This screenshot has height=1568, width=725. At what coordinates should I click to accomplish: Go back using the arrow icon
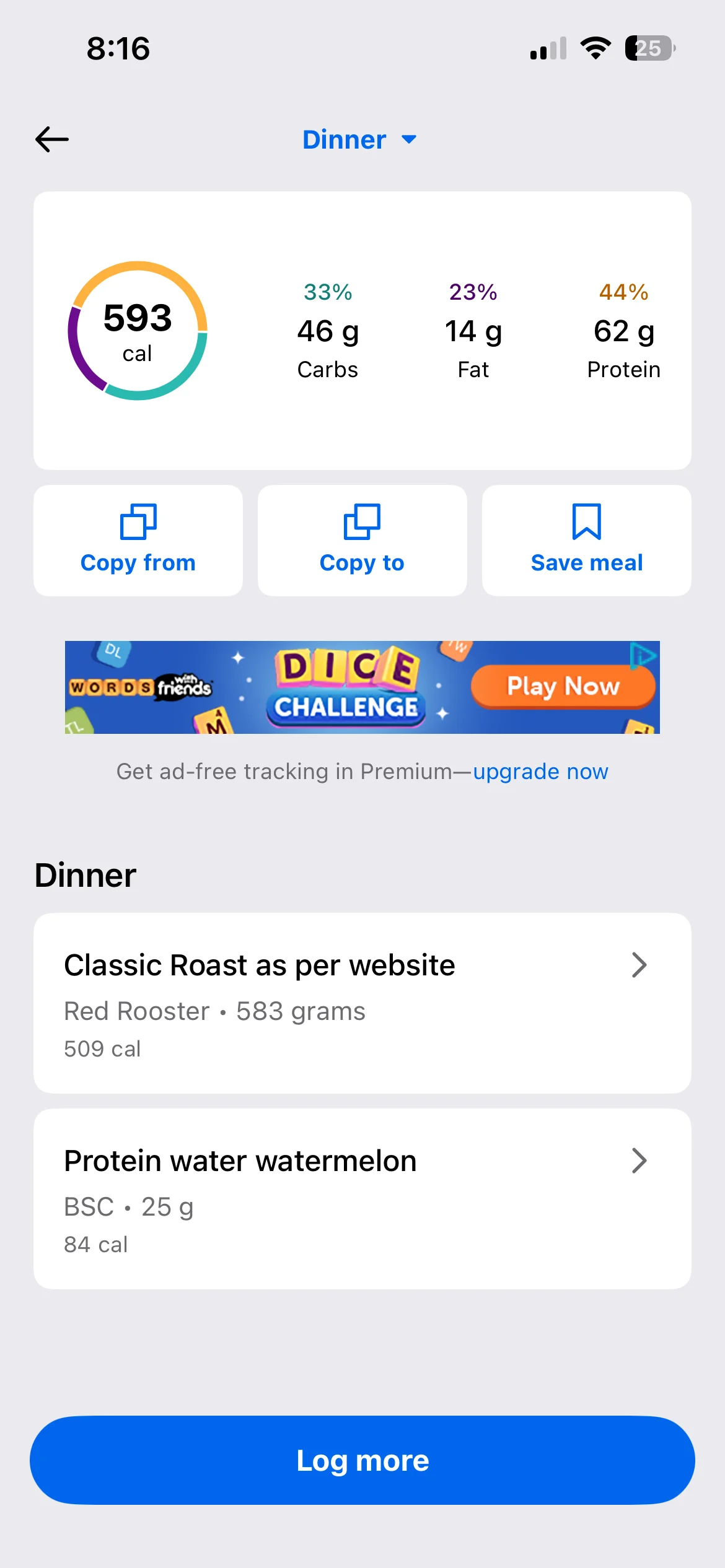click(x=52, y=139)
